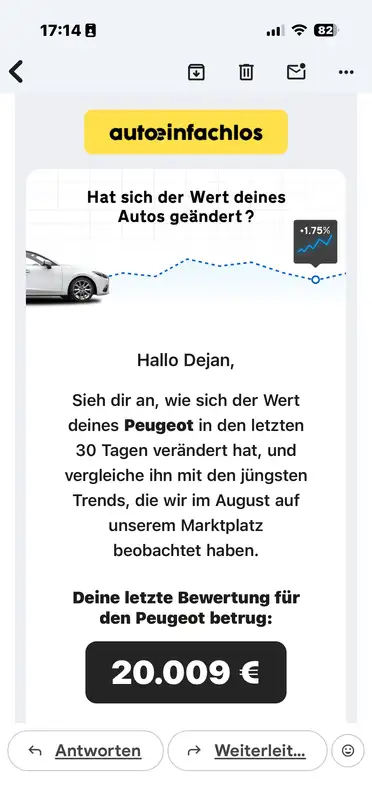Tap the autoeinfachlos banner
This screenshot has width=372, height=810.
click(186, 132)
